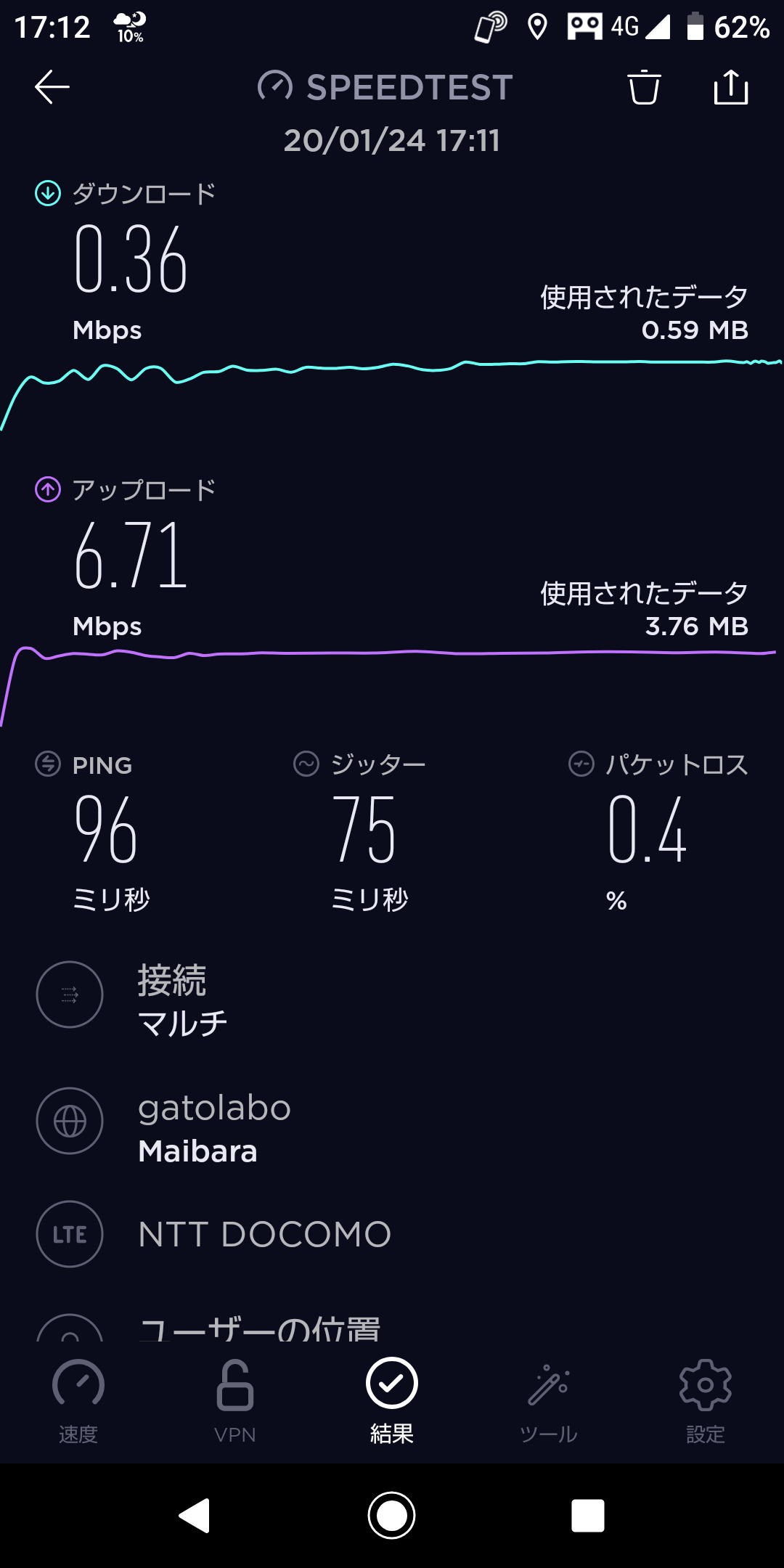784x1568 pixels.
Task: Delete this speed test result
Action: coord(644,88)
